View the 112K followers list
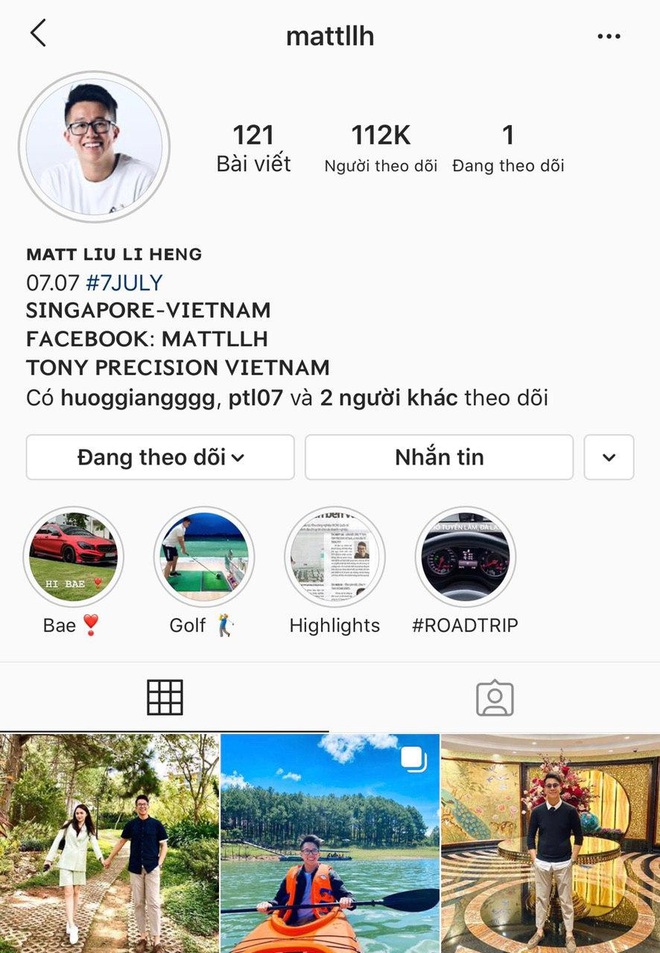This screenshot has width=660, height=953. click(380, 148)
